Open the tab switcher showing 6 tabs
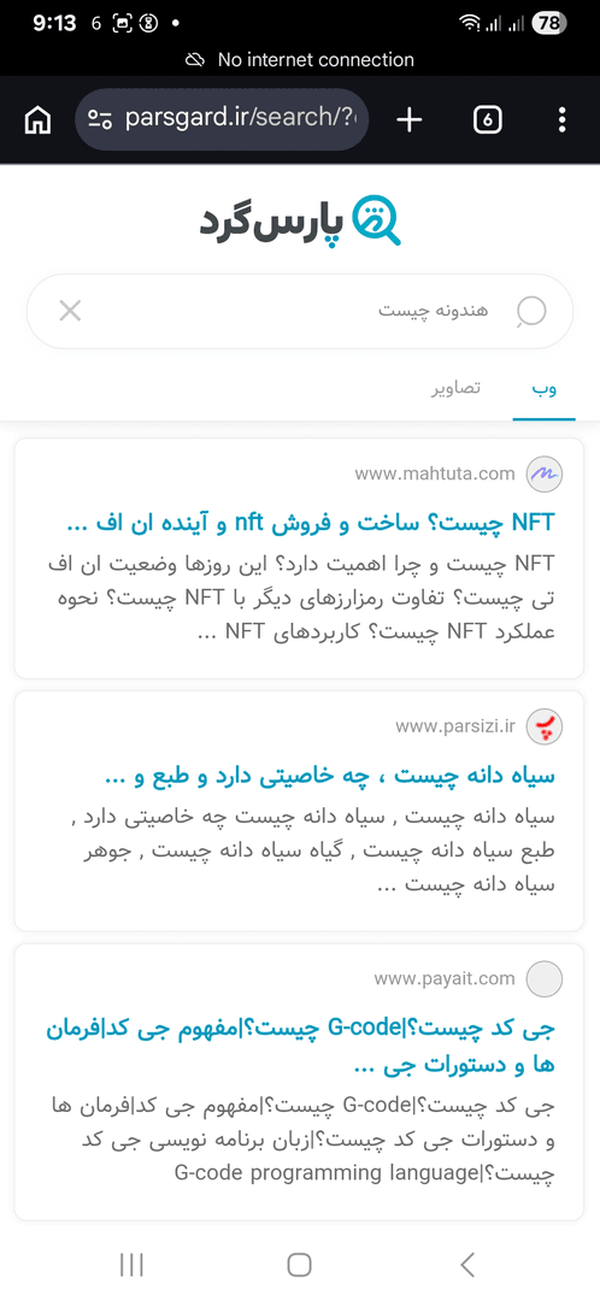Viewport: 600px width, 1301px height. [487, 120]
